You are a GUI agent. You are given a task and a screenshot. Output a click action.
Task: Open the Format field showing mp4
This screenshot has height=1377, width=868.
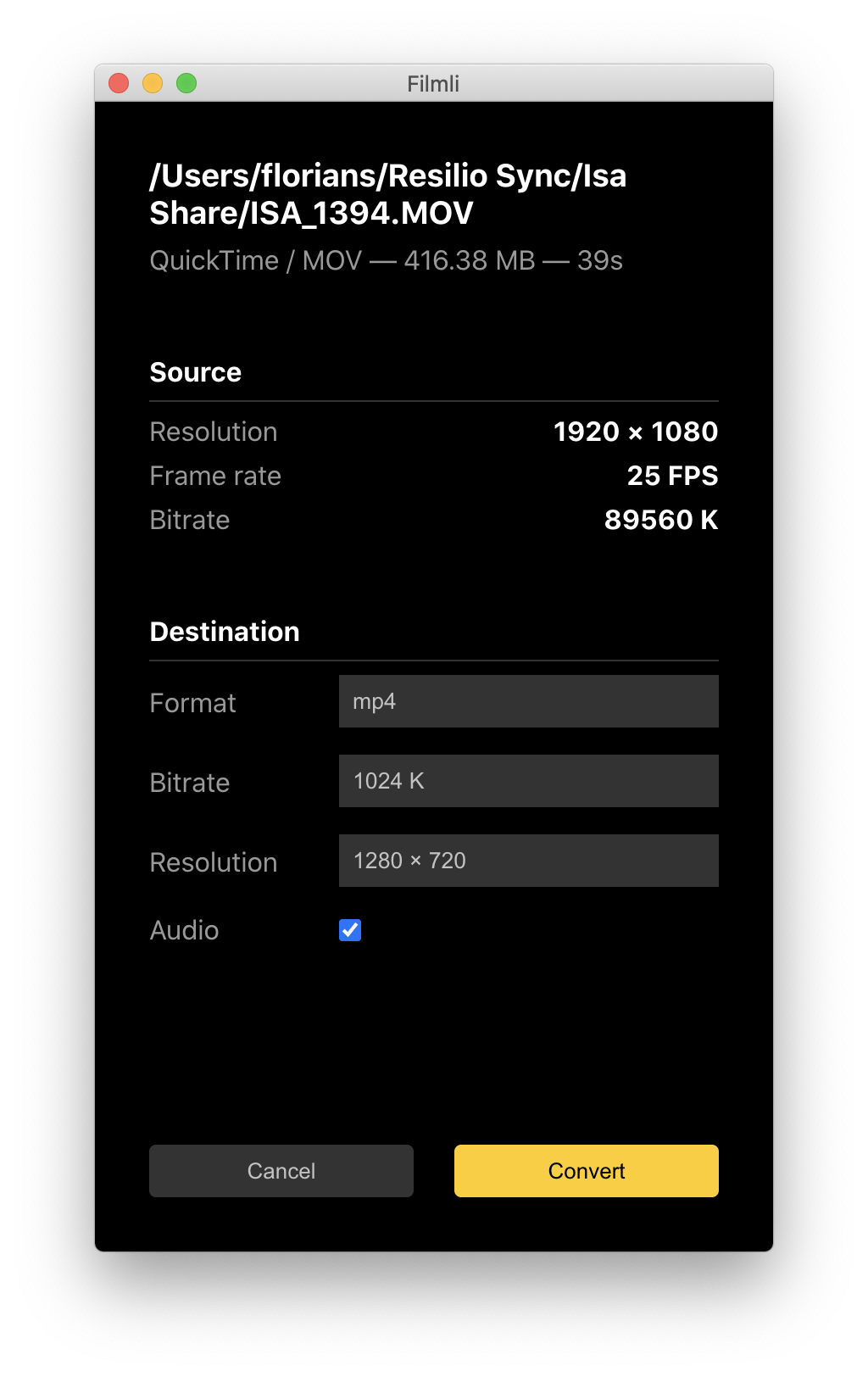click(528, 701)
